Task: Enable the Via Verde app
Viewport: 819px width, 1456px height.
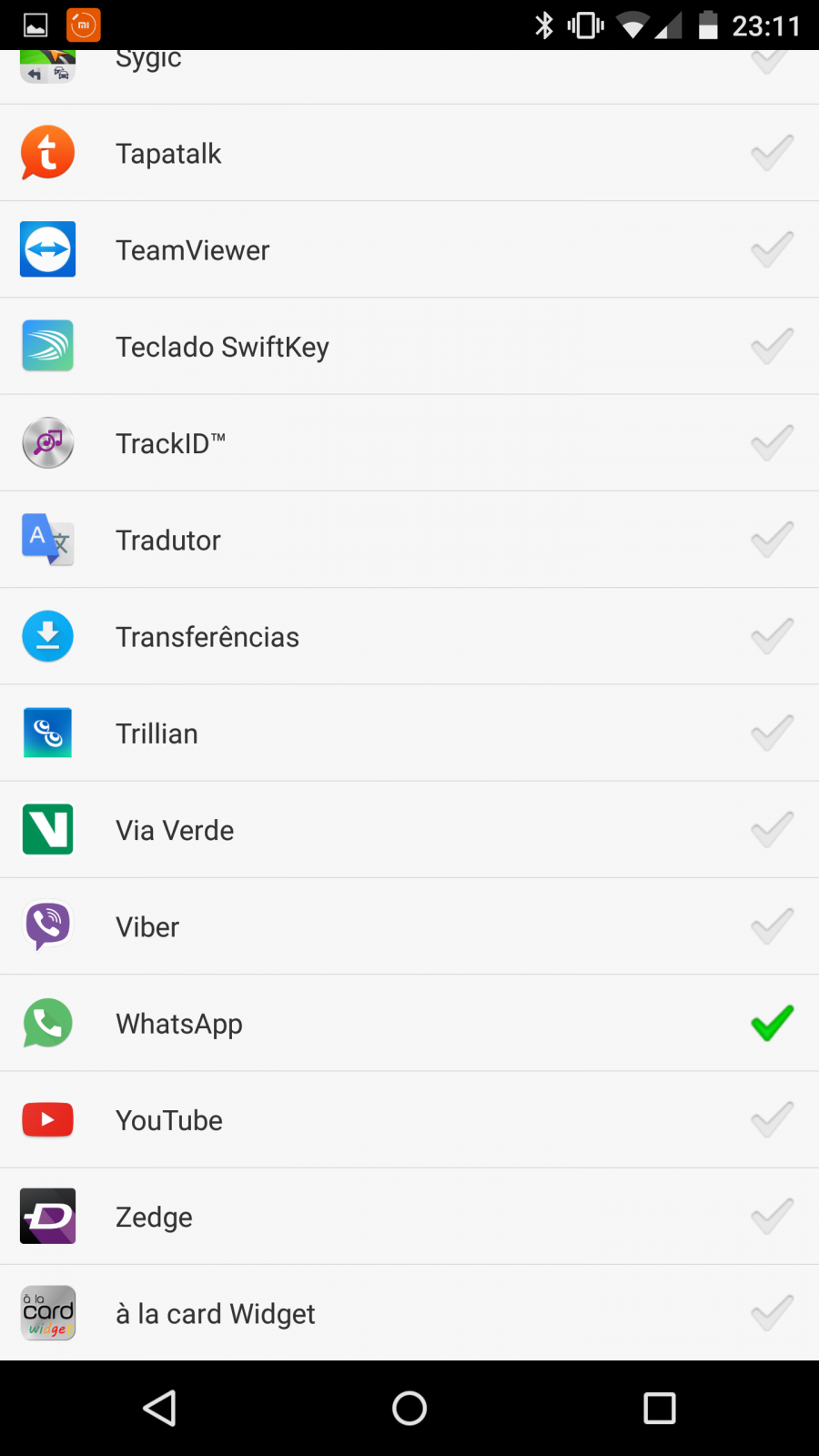Action: [x=409, y=829]
